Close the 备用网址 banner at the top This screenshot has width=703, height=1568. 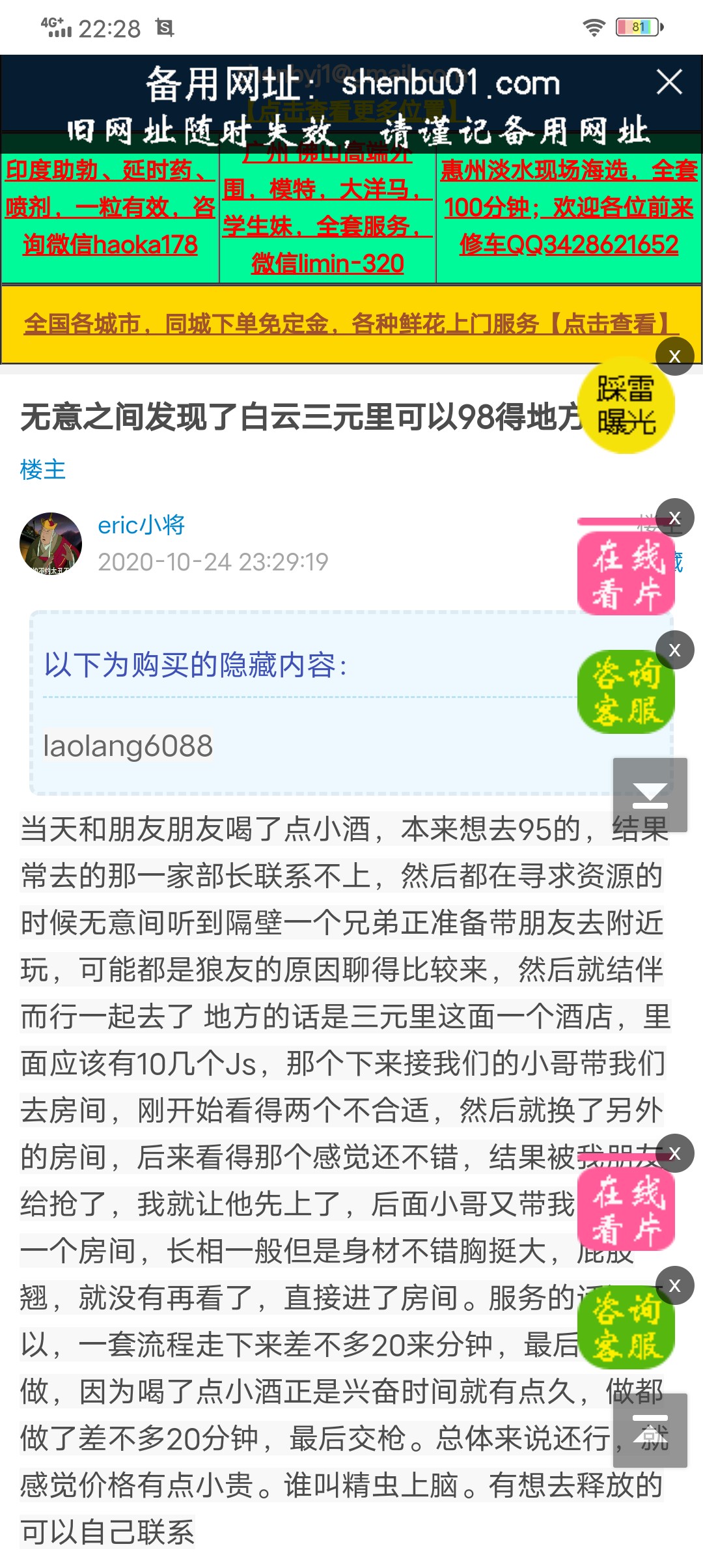click(x=669, y=83)
